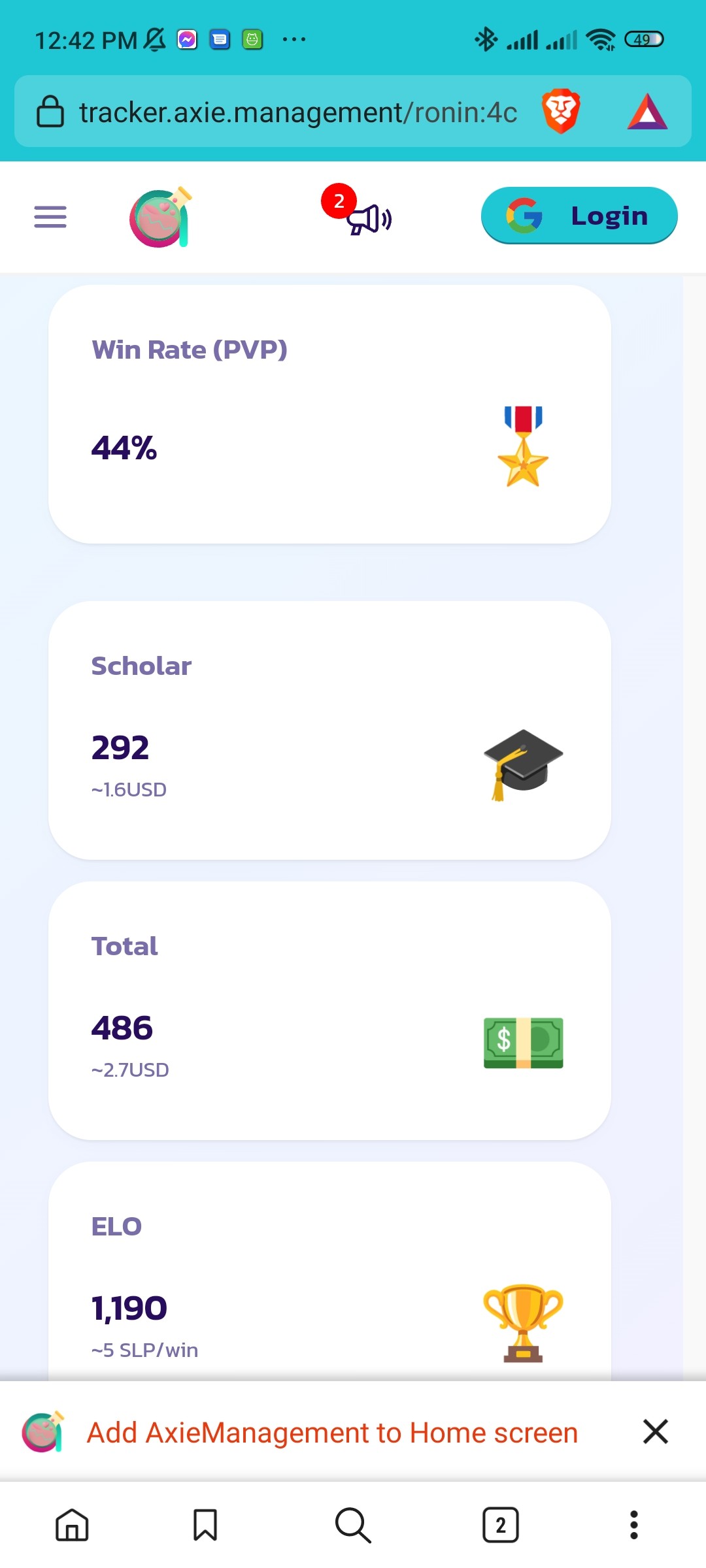Open Brave Shields lion icon
Image resolution: width=706 pixels, height=1568 pixels.
(561, 111)
